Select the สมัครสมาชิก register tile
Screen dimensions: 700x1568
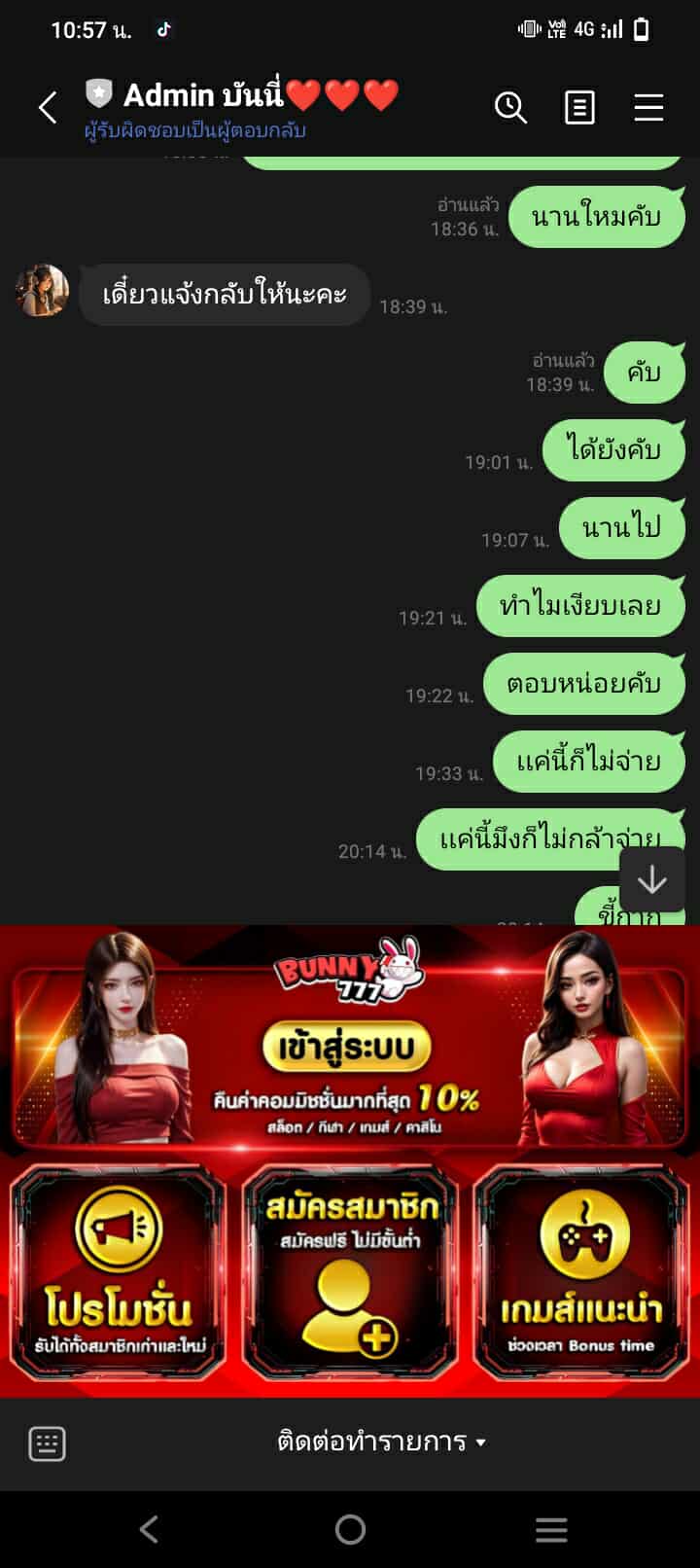pos(350,1272)
